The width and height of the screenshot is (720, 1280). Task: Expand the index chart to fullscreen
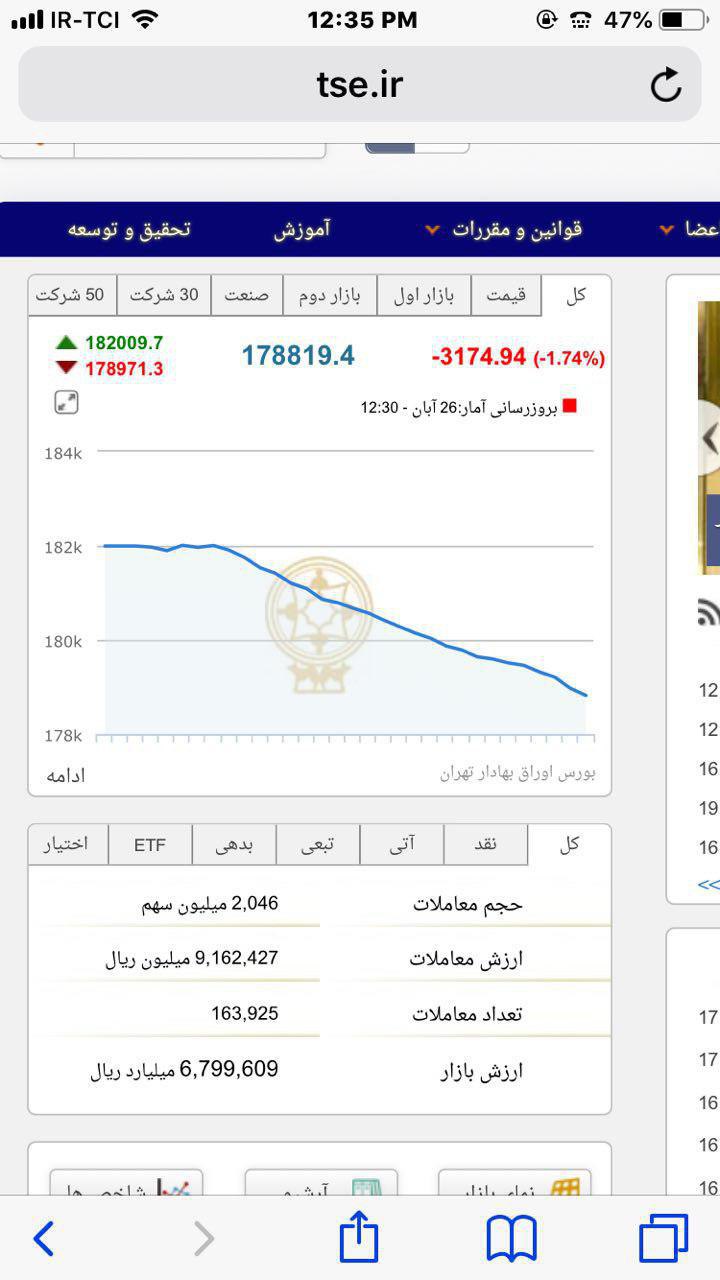[66, 402]
